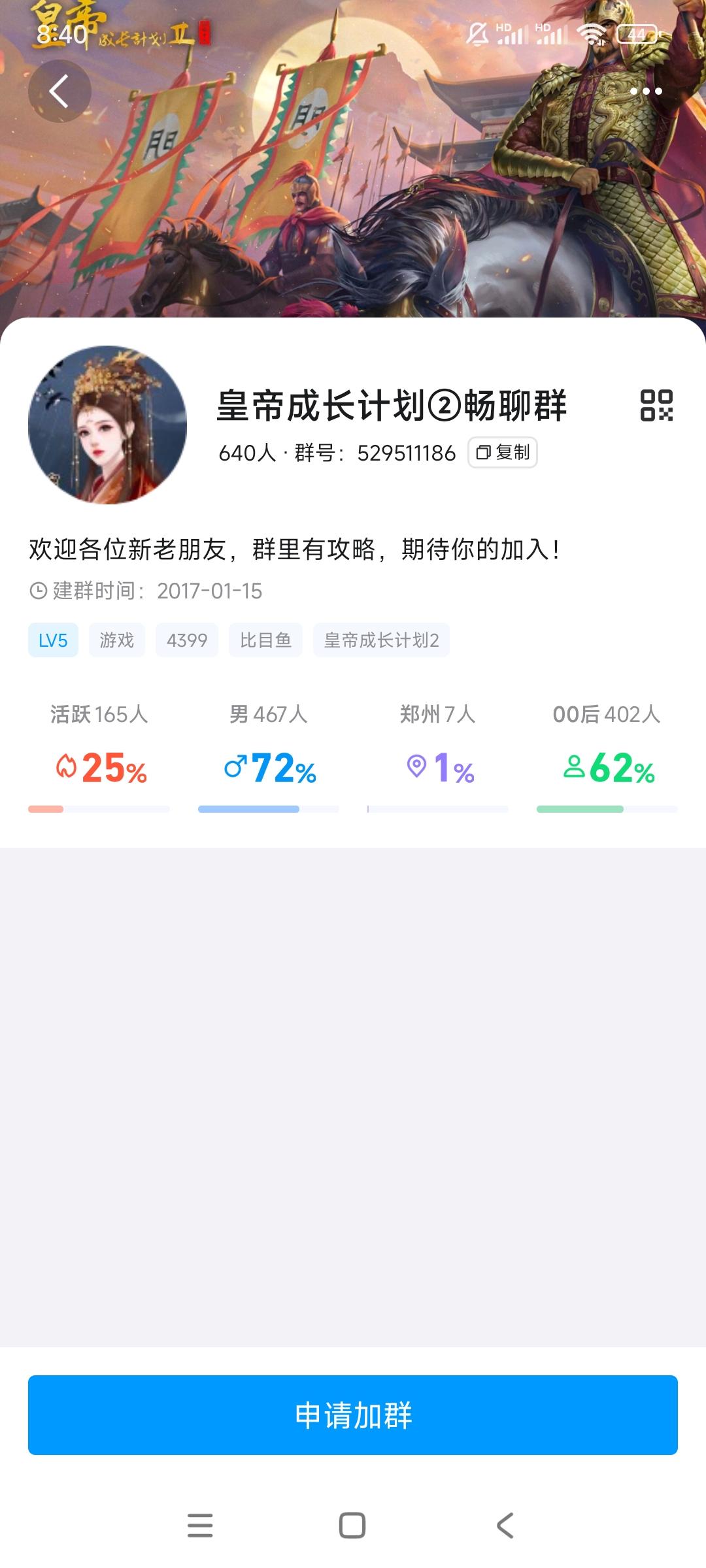Open the three-dot options menu
The height and width of the screenshot is (1568, 706).
(646, 92)
